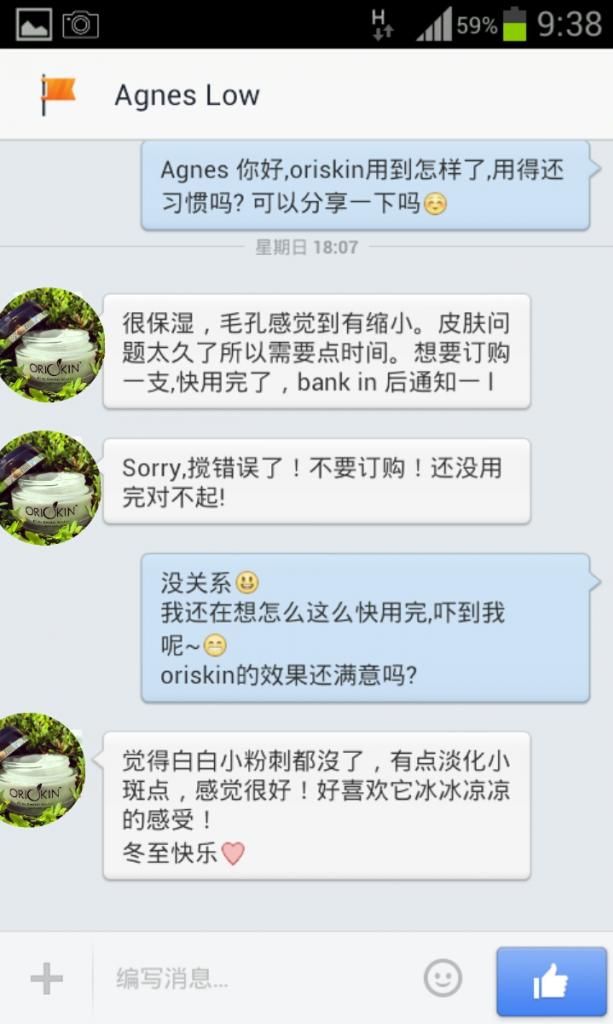Image resolution: width=613 pixels, height=1024 pixels.
Task: Open the emoji smiley picker
Action: [x=443, y=978]
